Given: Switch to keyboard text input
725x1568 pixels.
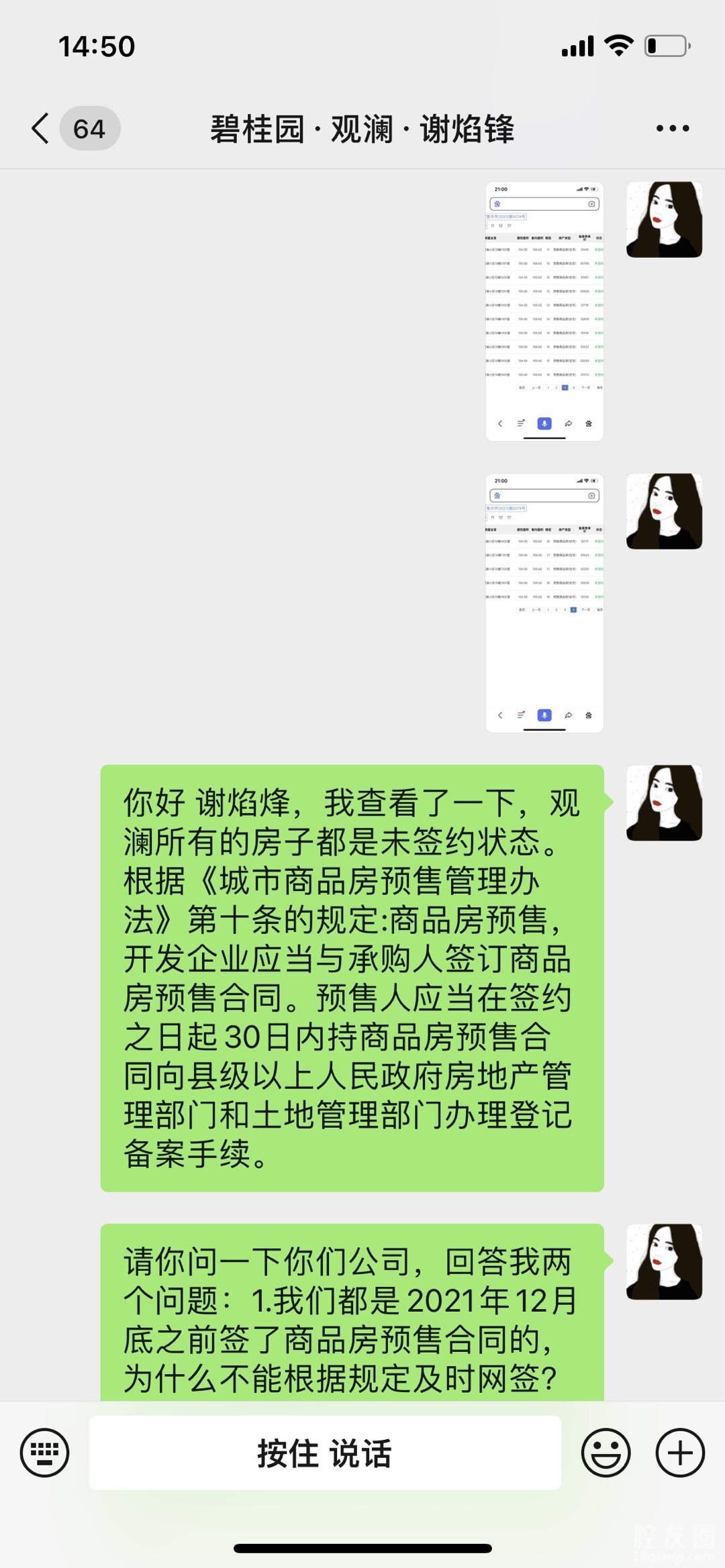Looking at the screenshot, I should click(x=44, y=1453).
